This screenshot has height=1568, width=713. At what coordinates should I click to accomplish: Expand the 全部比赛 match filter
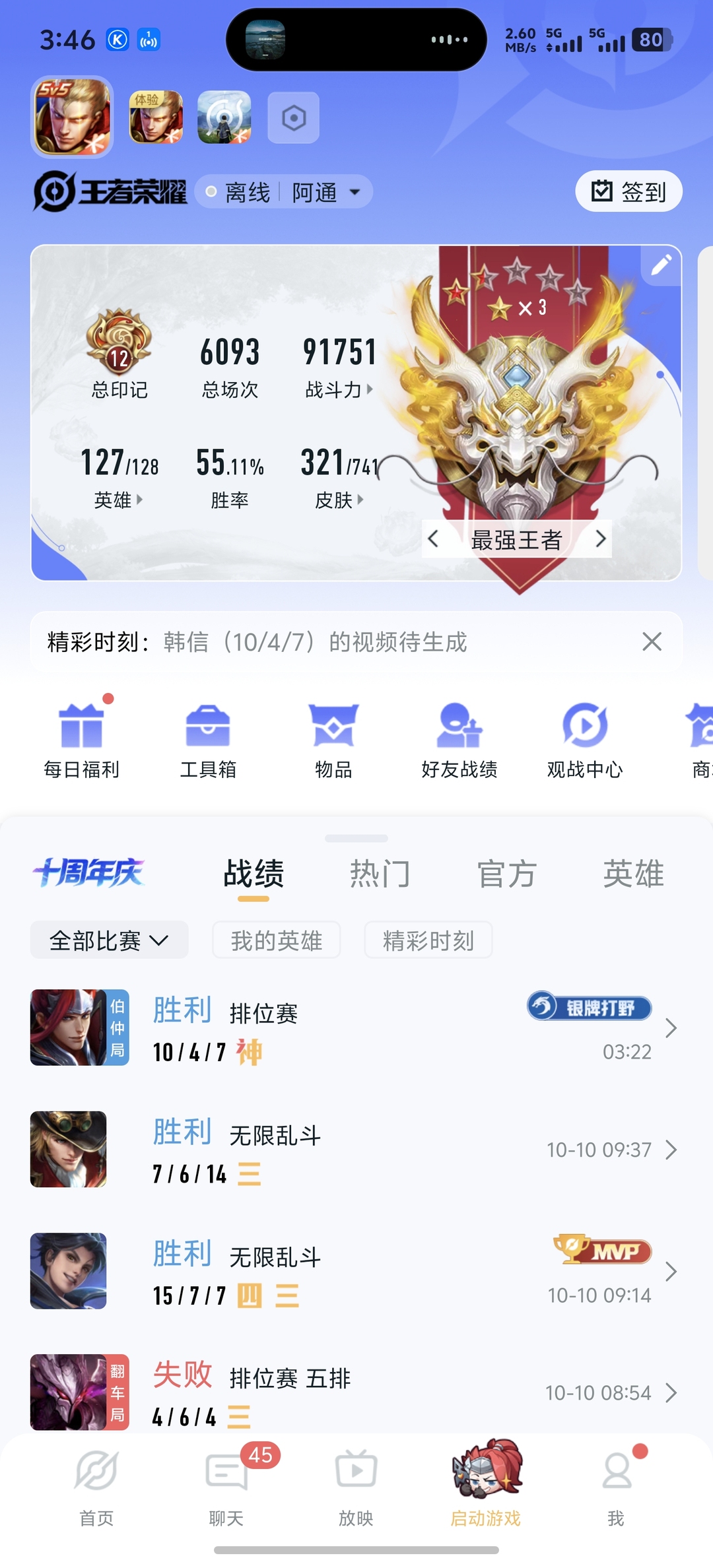tap(109, 940)
